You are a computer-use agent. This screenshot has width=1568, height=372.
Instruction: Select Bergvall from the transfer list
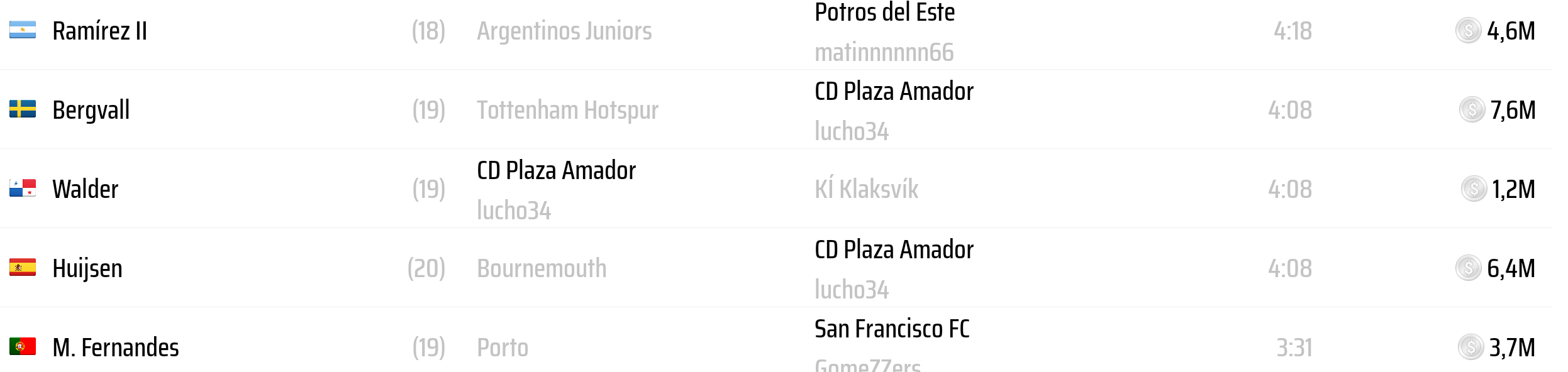(91, 111)
